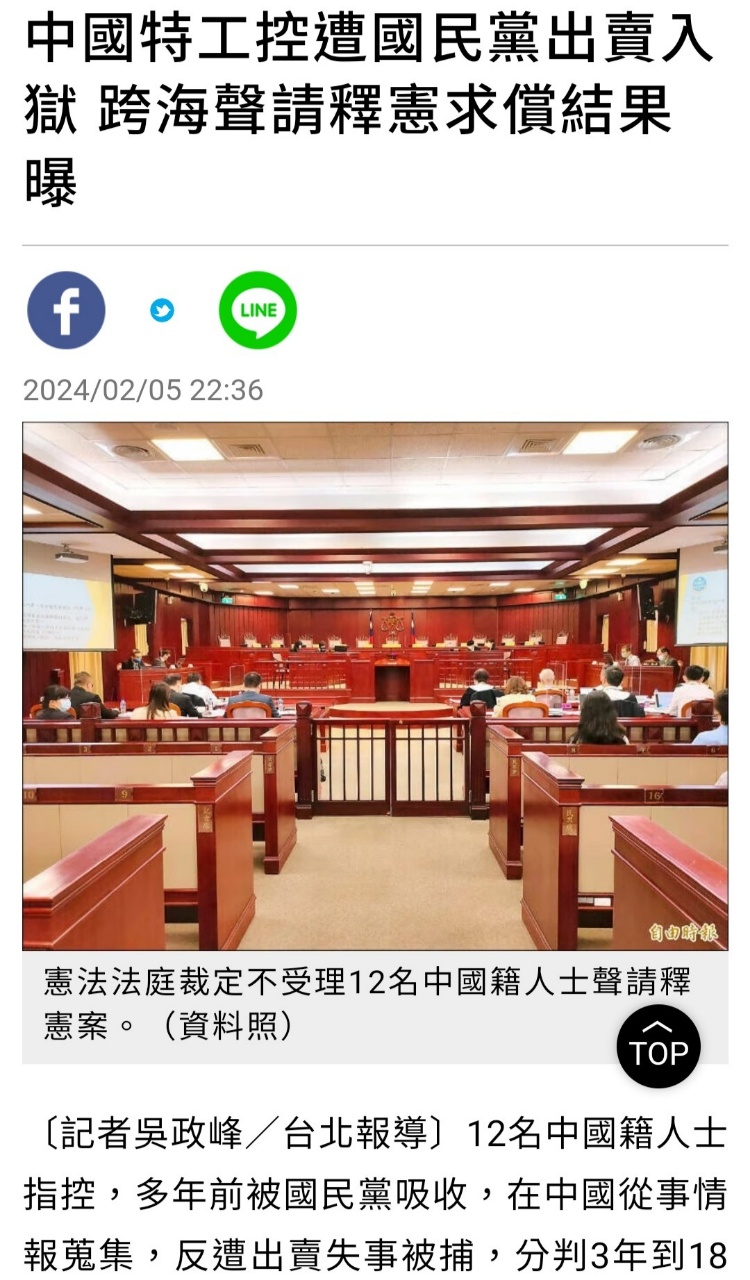Share the article on Facebook
This screenshot has width=750, height=1280.
coord(66,310)
